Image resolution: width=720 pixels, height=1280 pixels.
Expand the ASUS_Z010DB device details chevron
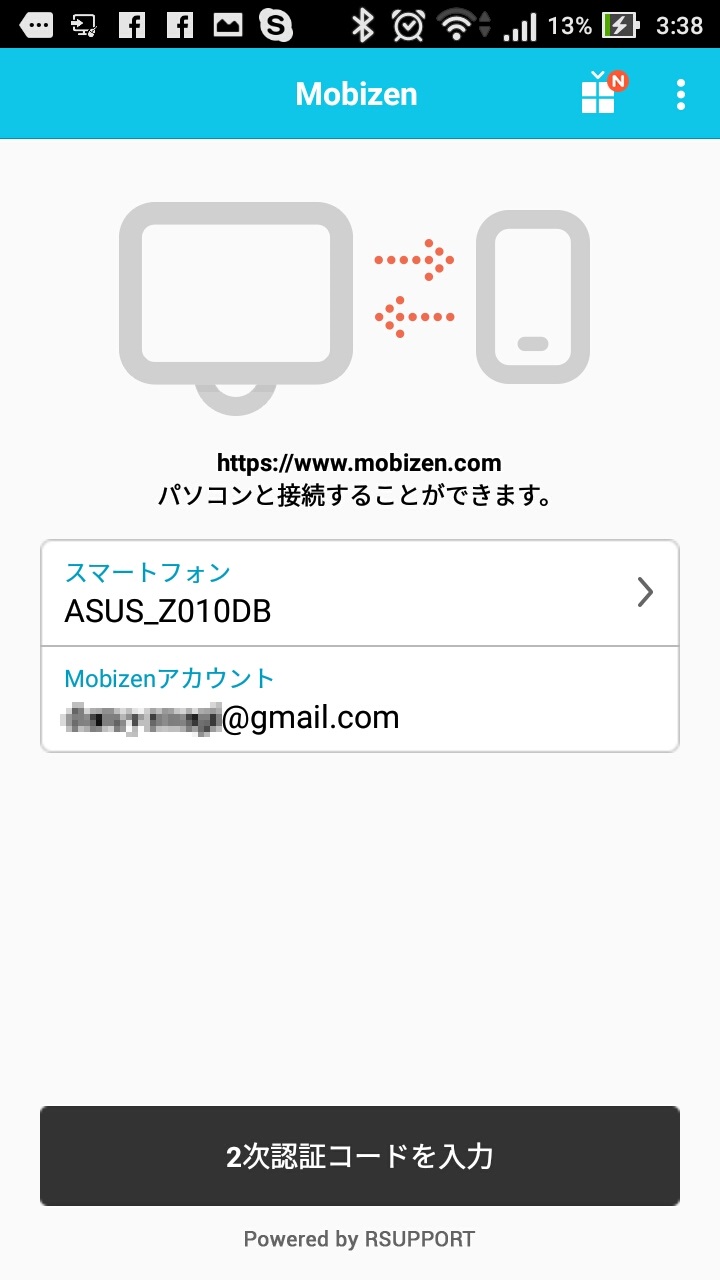[x=646, y=592]
